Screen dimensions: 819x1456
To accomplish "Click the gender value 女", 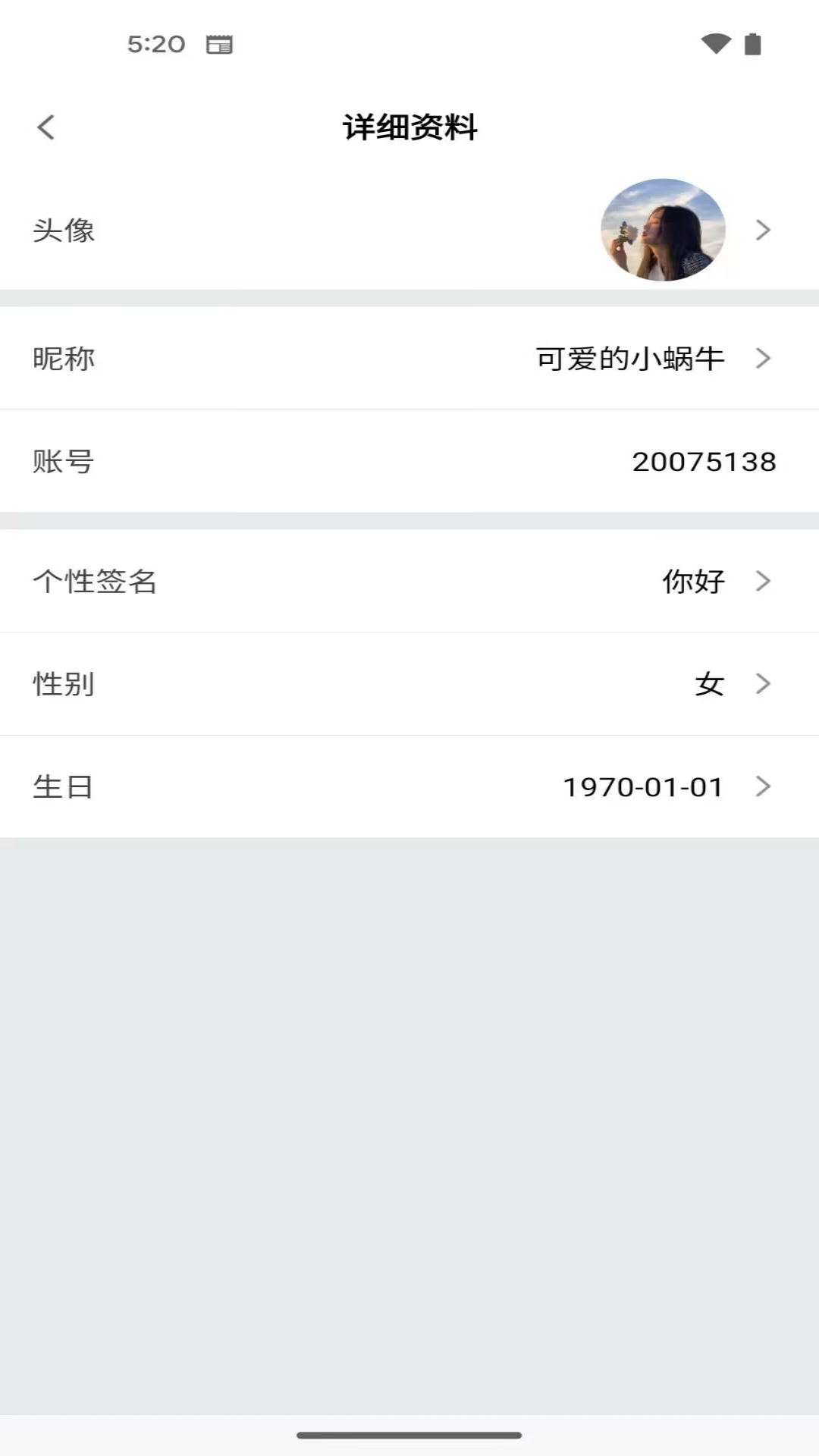I will coord(708,683).
